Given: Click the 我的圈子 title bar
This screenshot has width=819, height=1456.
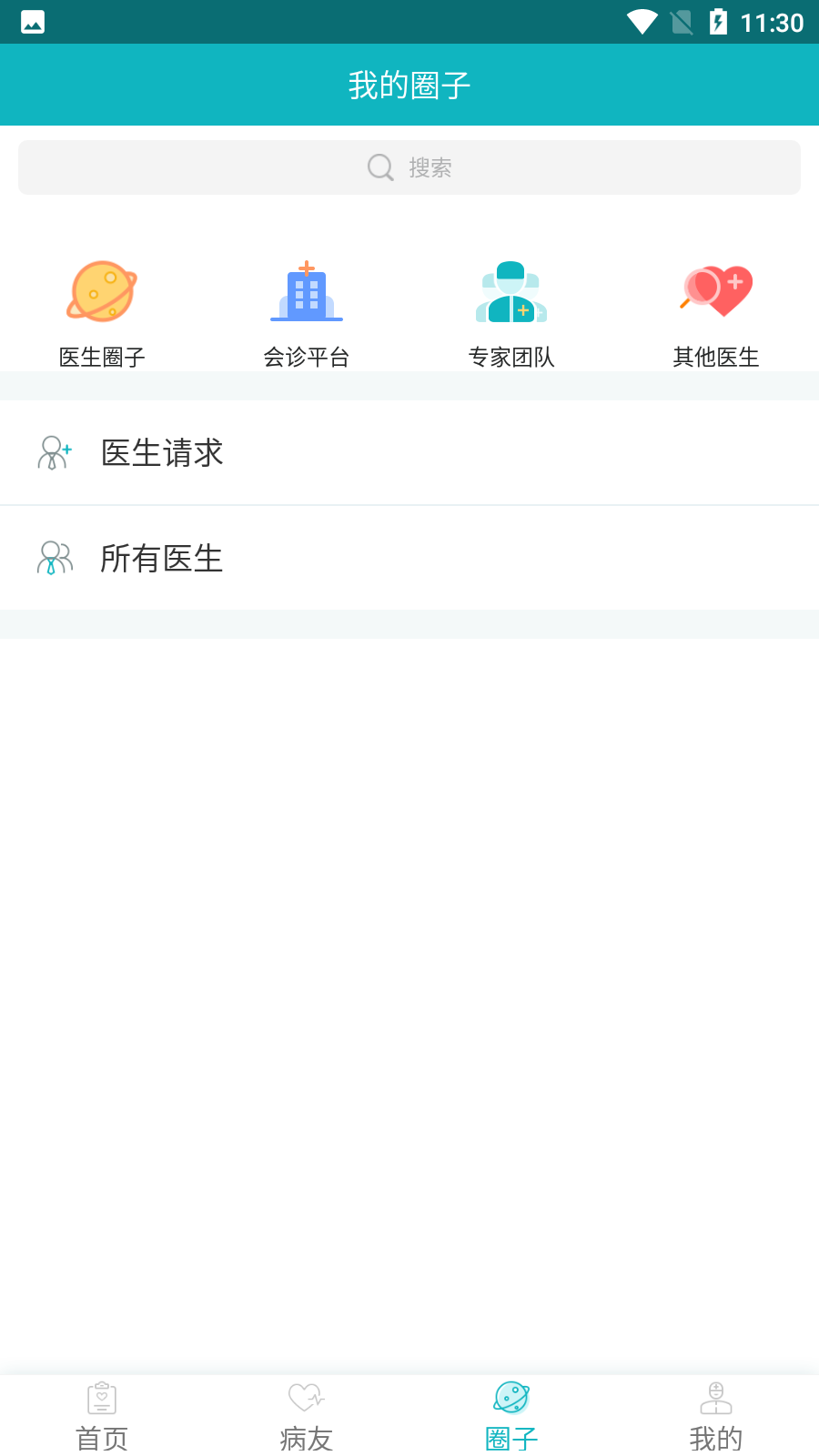Looking at the screenshot, I should (x=409, y=85).
